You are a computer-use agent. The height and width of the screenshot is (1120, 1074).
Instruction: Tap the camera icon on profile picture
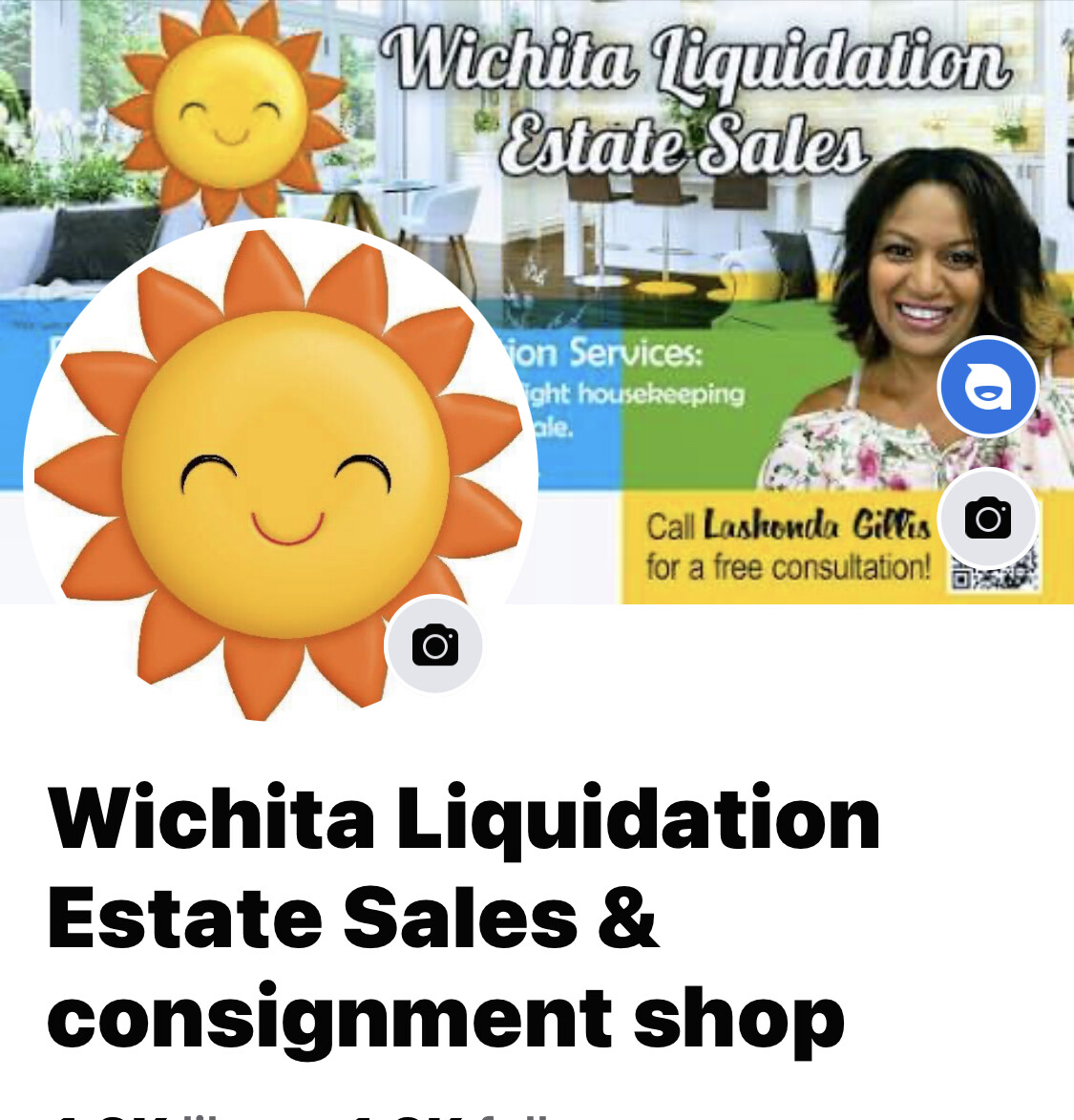434,645
